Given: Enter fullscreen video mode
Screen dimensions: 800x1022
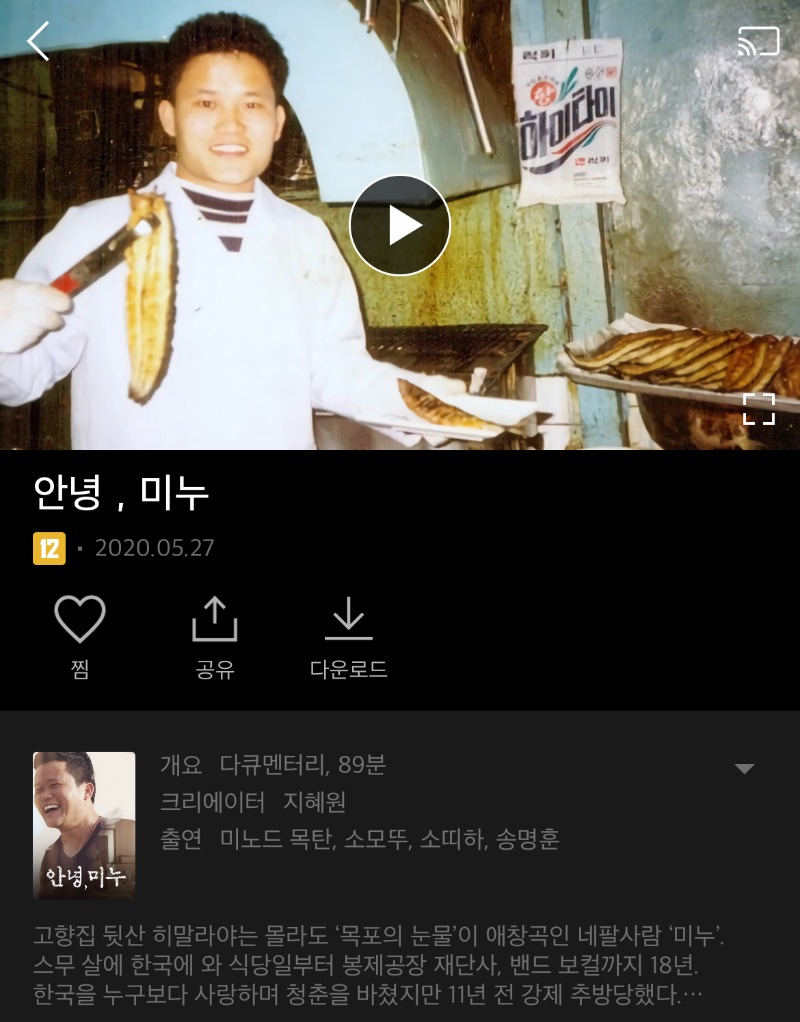Looking at the screenshot, I should (758, 408).
